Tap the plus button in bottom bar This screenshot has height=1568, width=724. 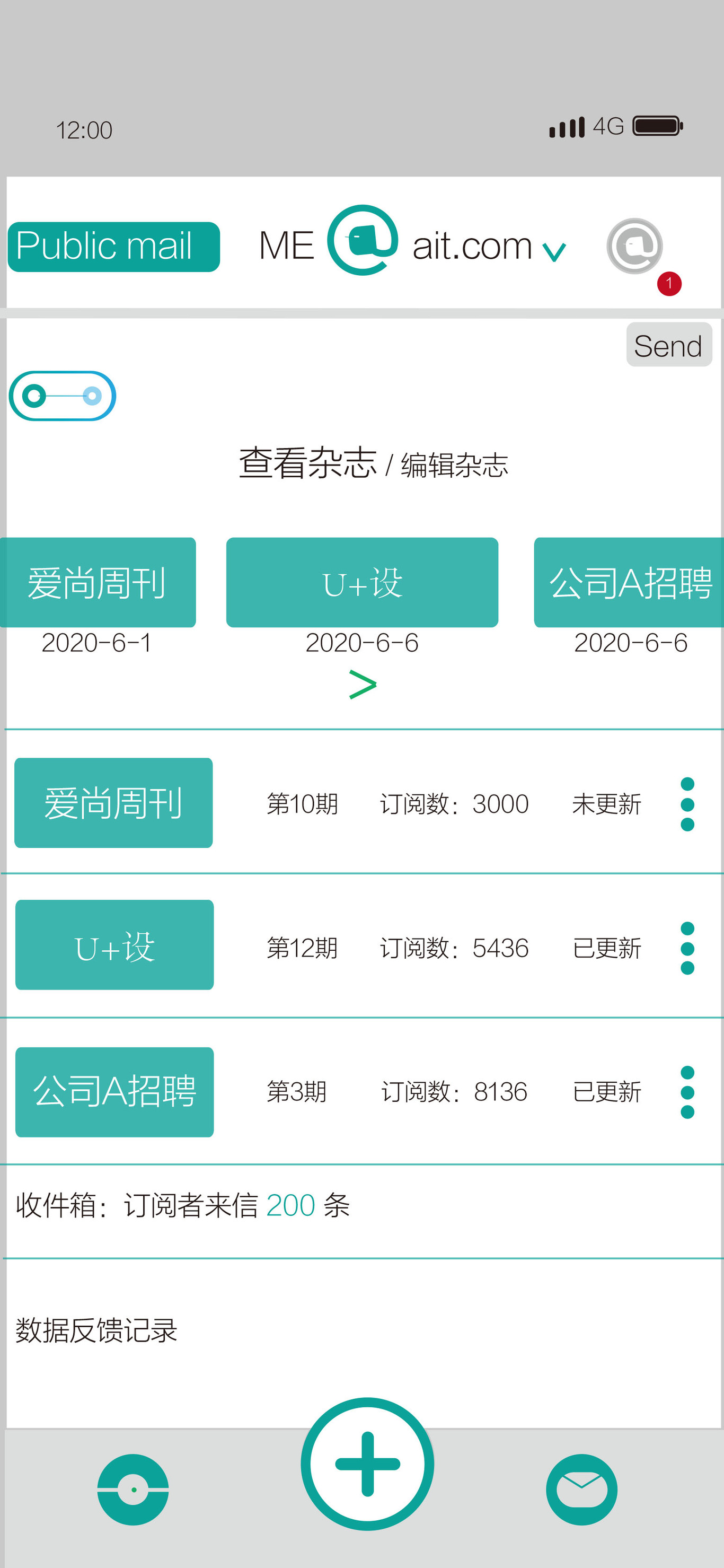click(367, 1464)
